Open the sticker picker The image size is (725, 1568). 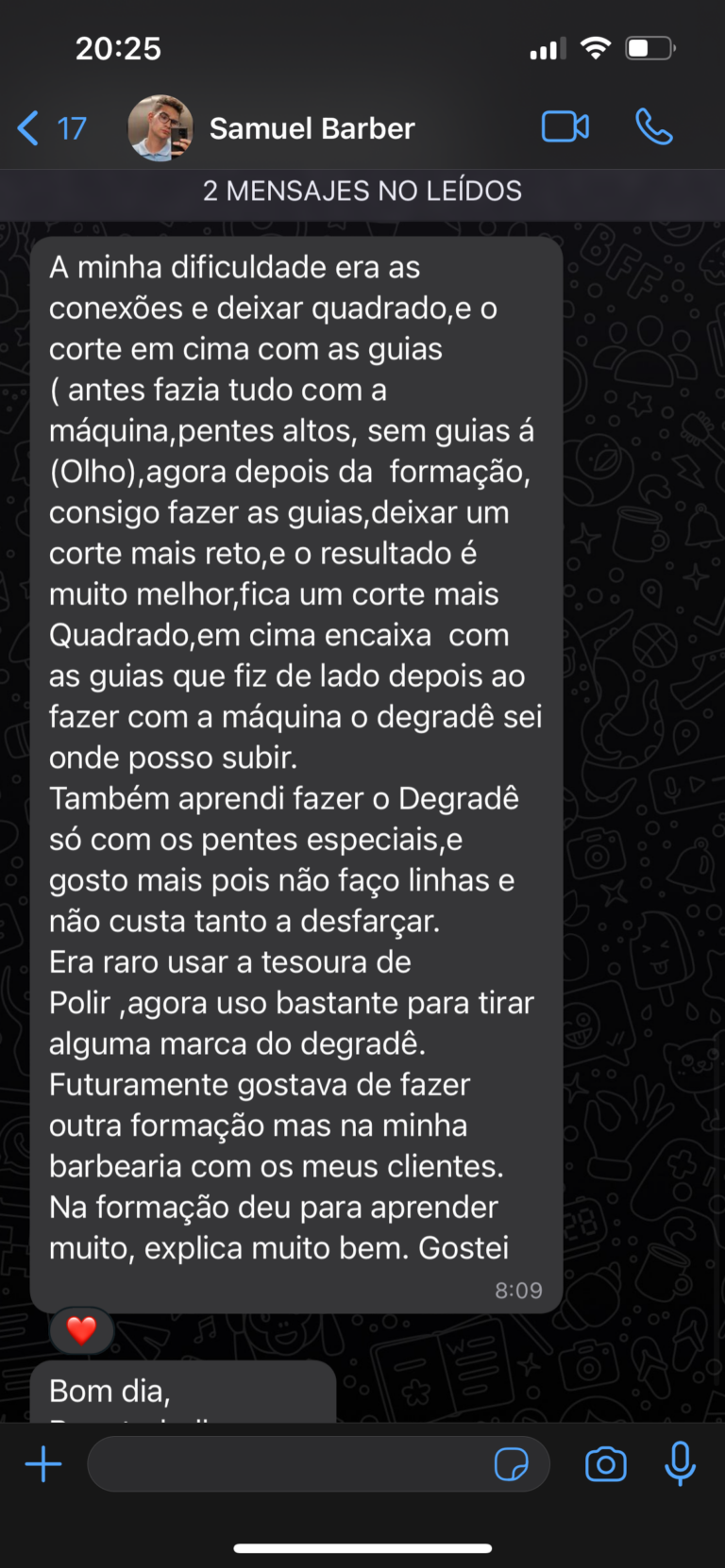pos(511,1464)
